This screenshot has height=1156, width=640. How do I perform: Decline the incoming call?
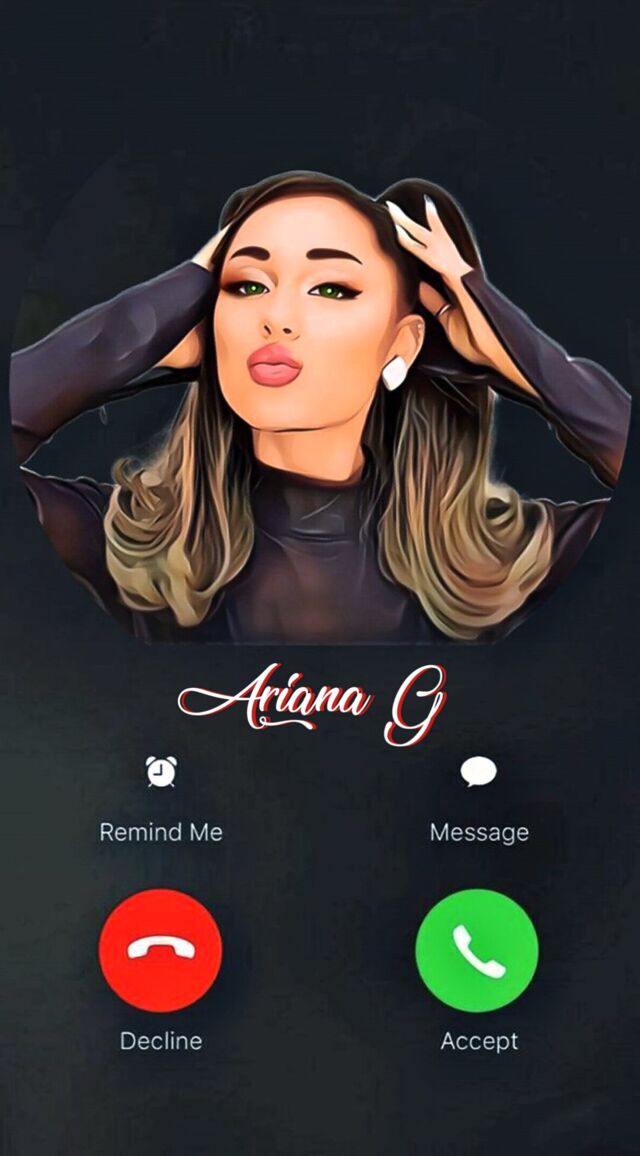click(160, 950)
